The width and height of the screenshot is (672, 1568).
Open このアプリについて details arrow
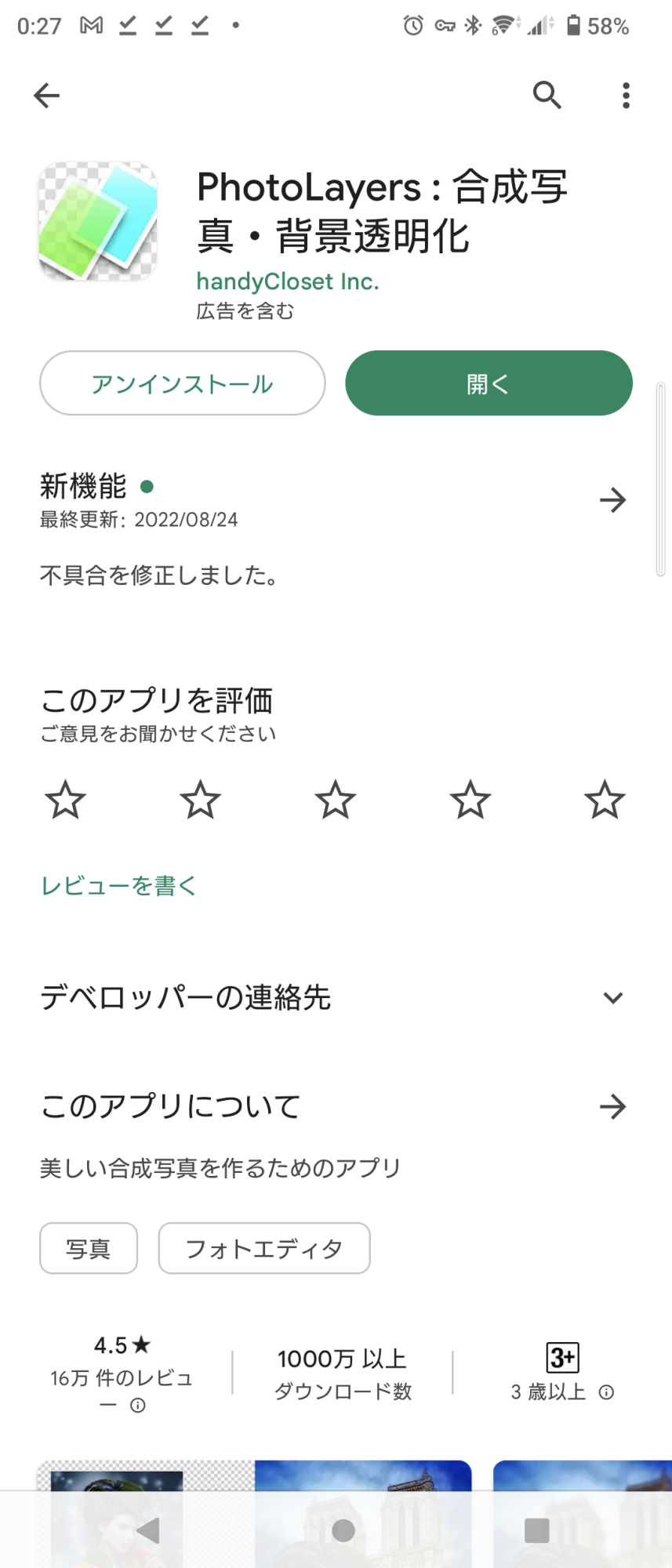click(612, 1107)
